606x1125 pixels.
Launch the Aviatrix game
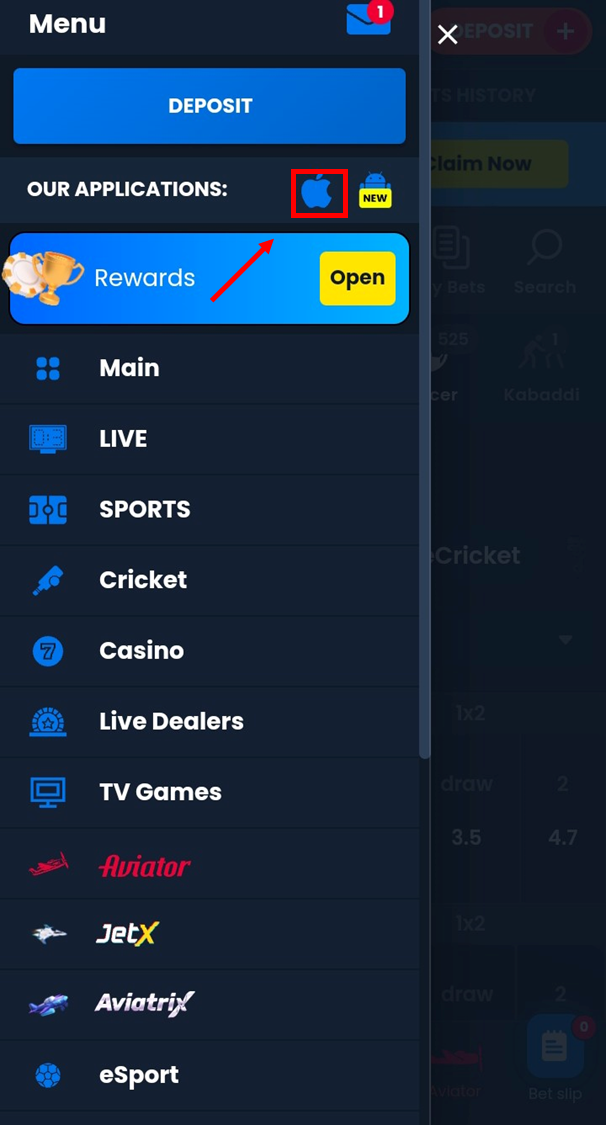pyautogui.click(x=144, y=1003)
